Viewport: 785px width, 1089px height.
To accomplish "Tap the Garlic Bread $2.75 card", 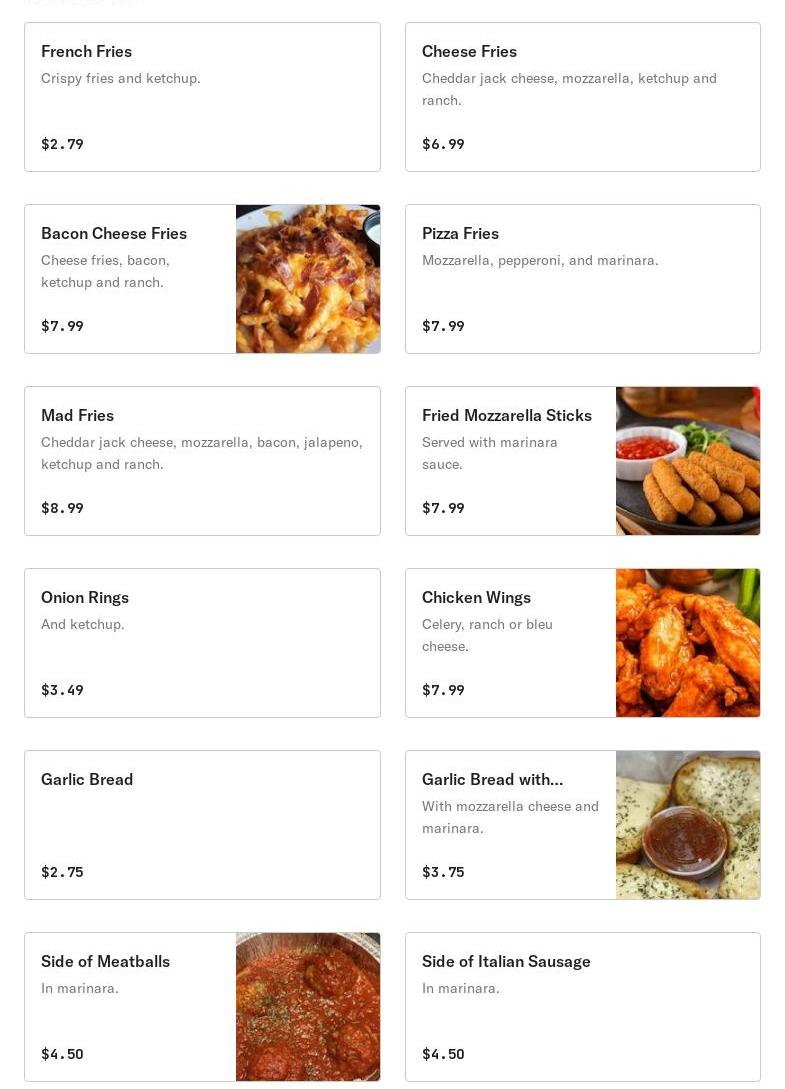I will (202, 825).
